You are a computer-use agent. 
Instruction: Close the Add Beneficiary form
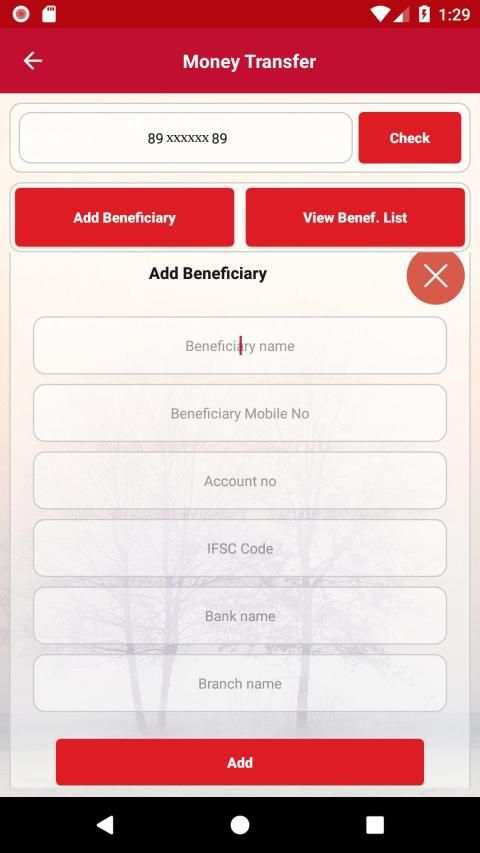[436, 276]
